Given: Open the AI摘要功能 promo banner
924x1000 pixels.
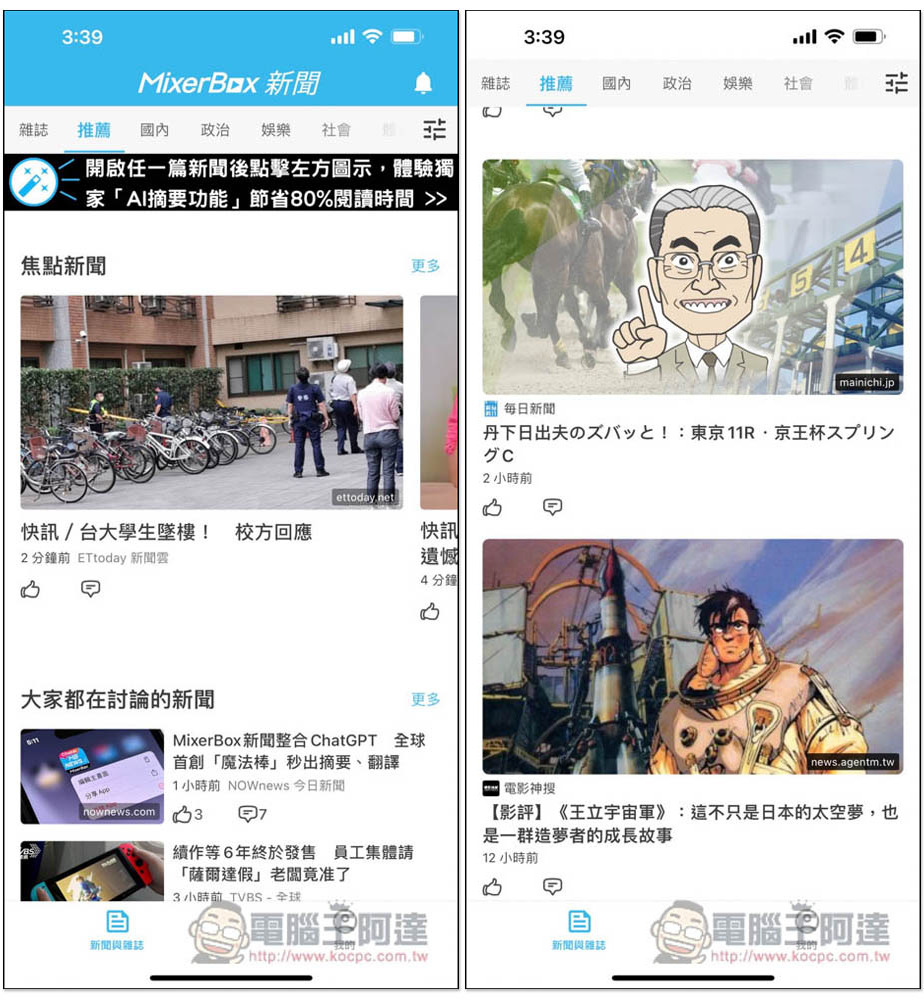Looking at the screenshot, I should pos(230,183).
